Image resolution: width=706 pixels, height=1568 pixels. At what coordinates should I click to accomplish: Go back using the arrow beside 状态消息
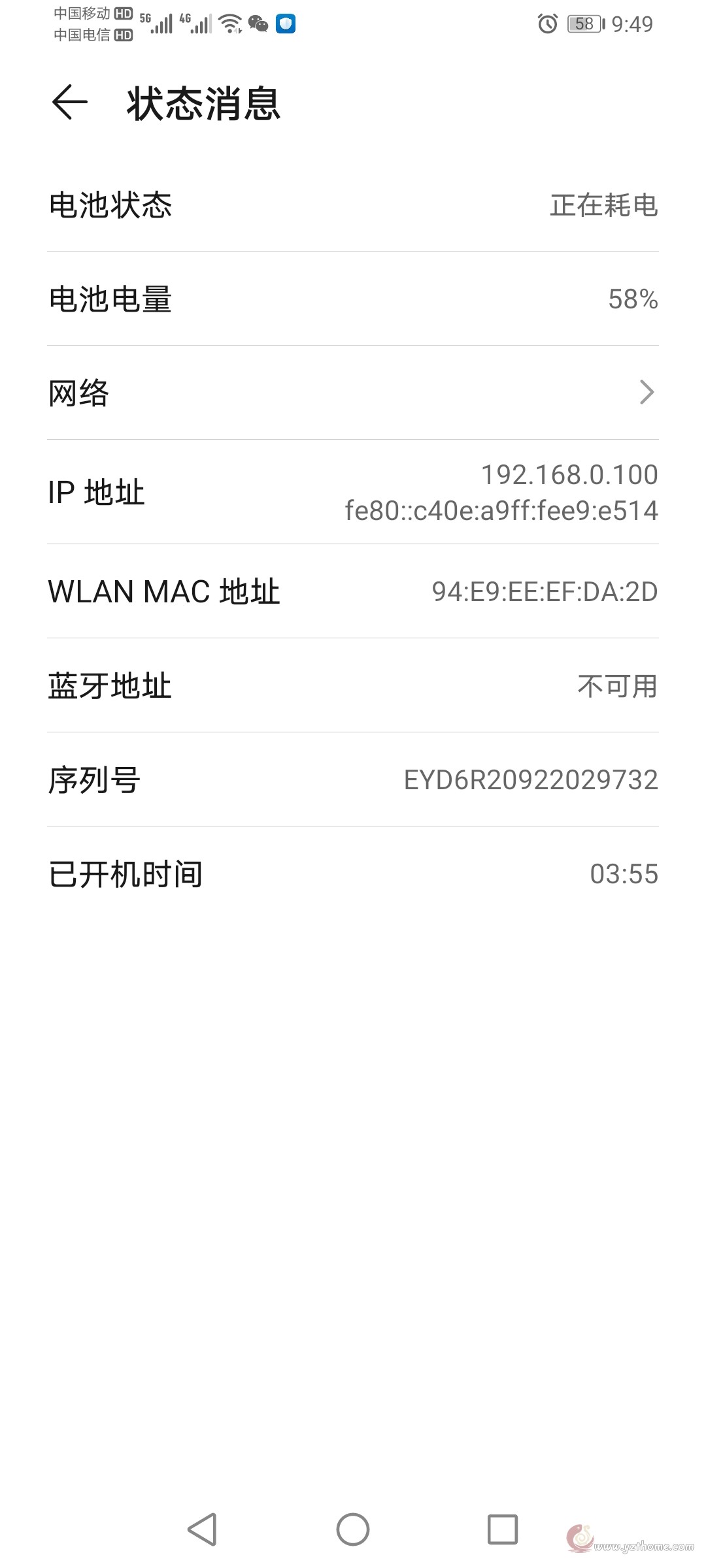click(x=69, y=103)
